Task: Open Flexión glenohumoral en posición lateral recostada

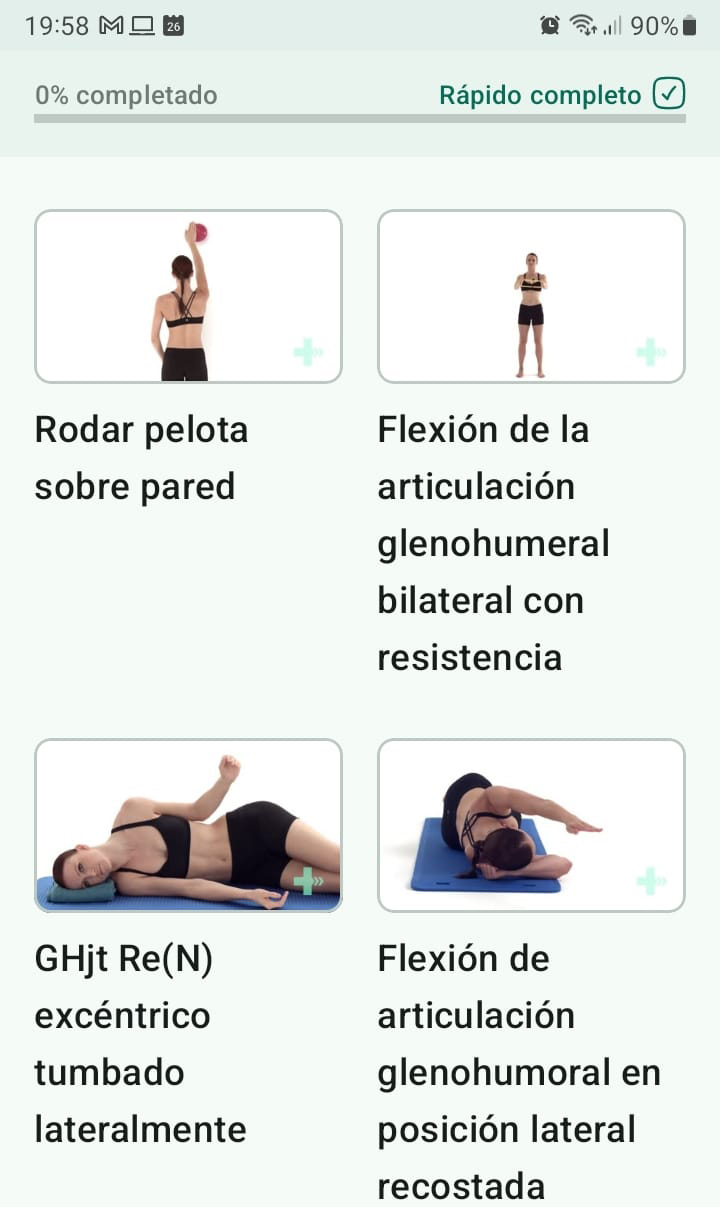Action: [x=531, y=825]
